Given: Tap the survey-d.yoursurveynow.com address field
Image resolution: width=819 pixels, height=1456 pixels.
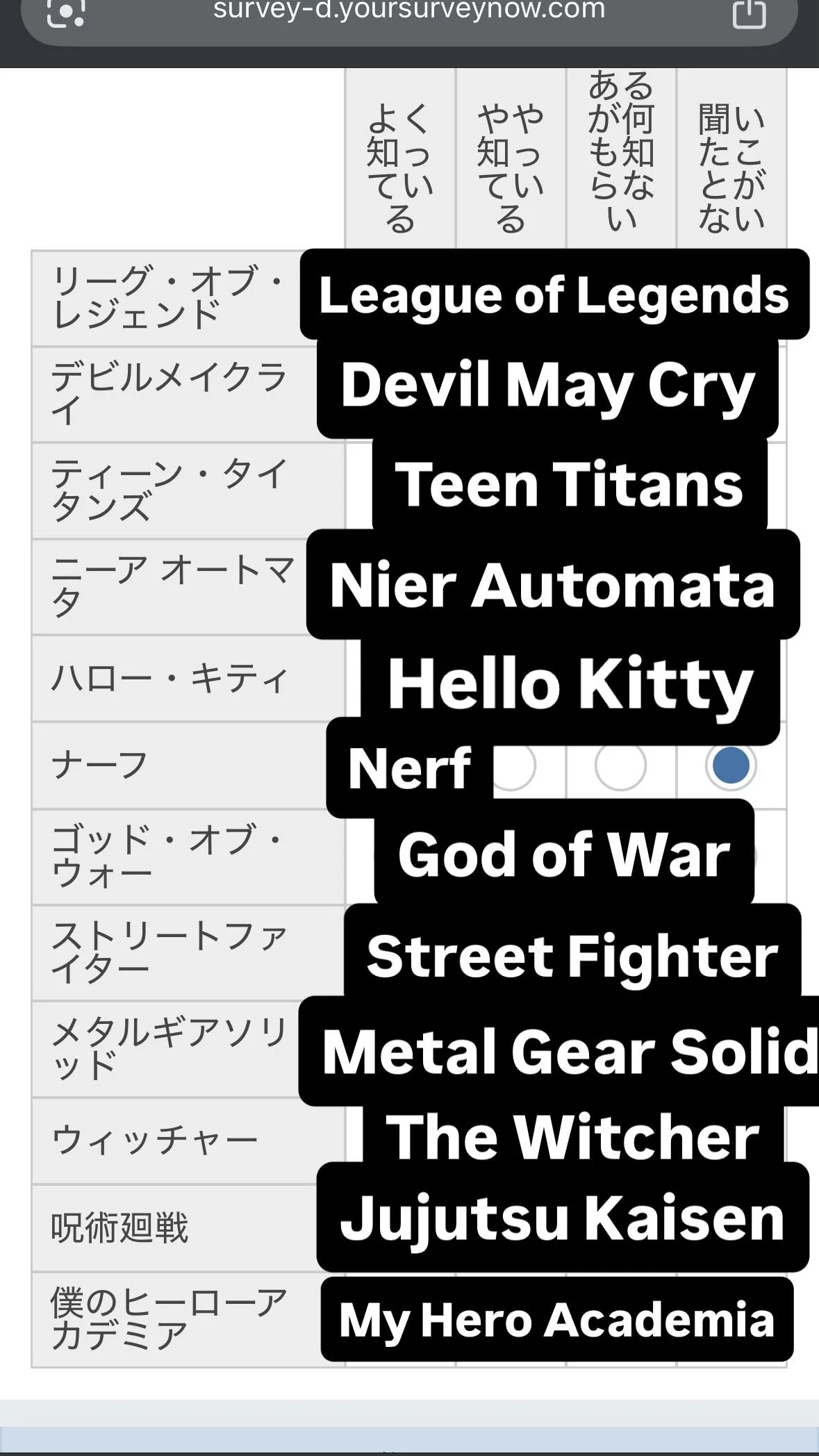Looking at the screenshot, I should tap(409, 14).
